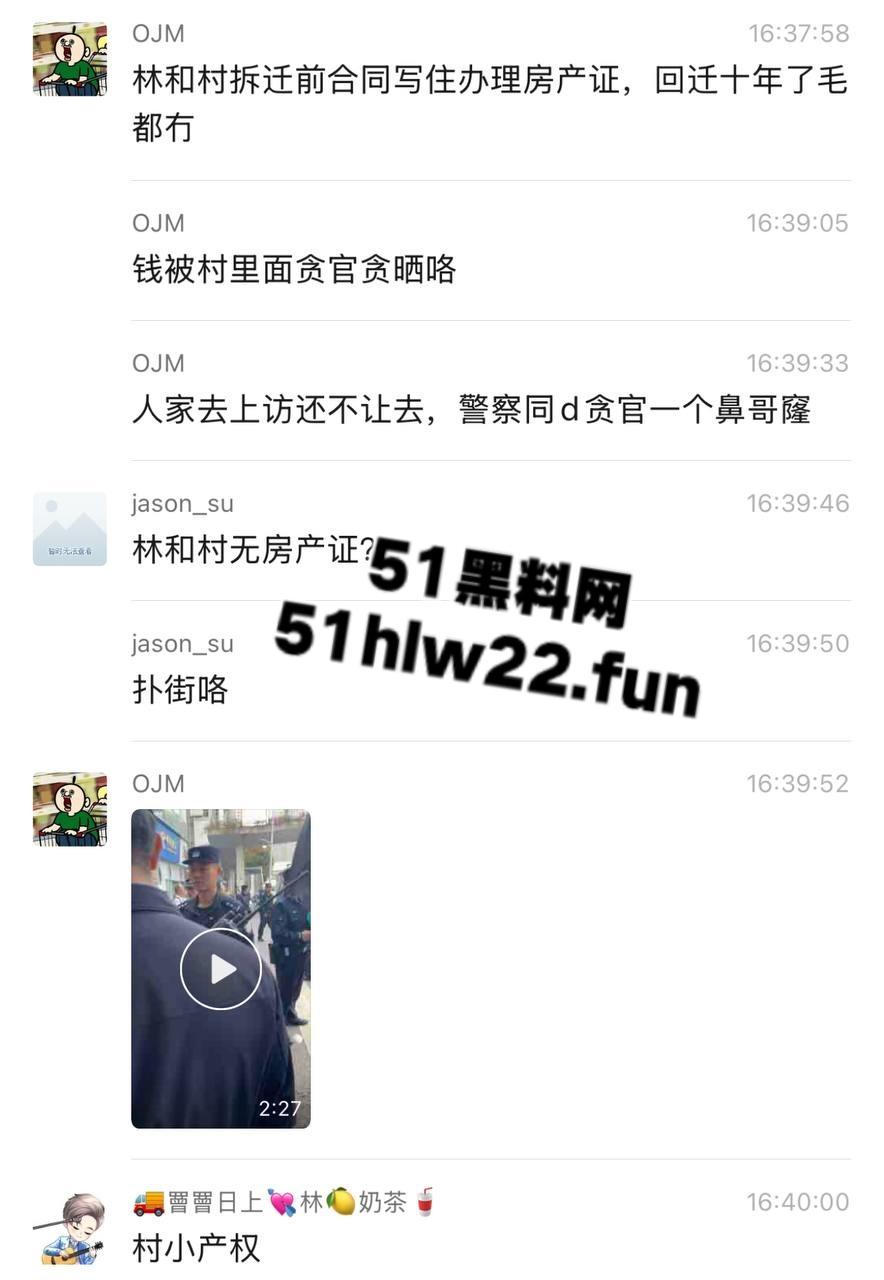Click the truck emoji in 罾罾日上's nickname
This screenshot has height=1280, width=884.
148,1204
